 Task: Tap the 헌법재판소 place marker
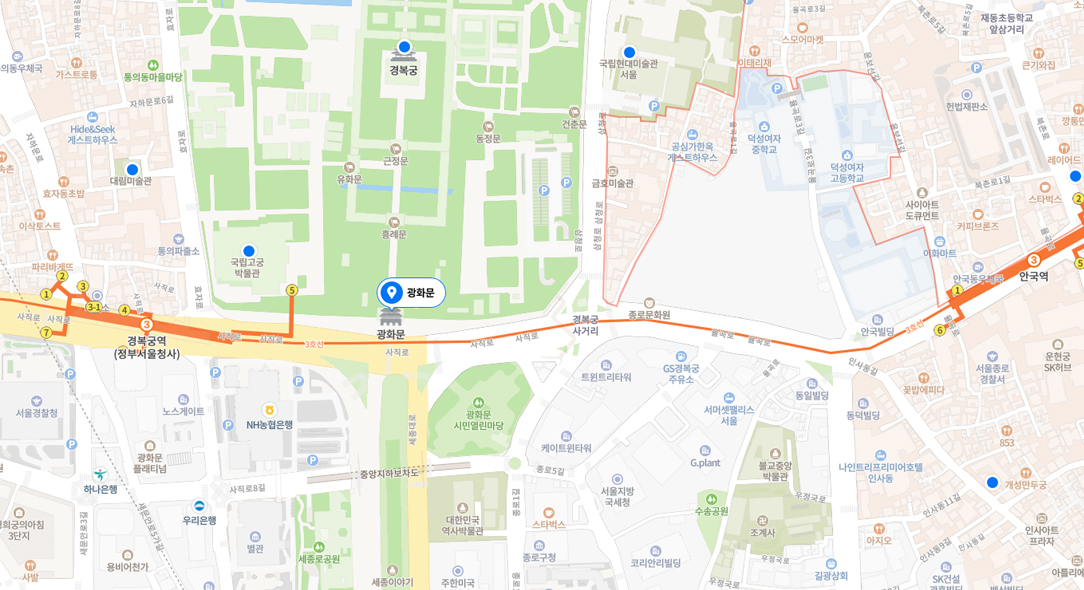pos(966,93)
